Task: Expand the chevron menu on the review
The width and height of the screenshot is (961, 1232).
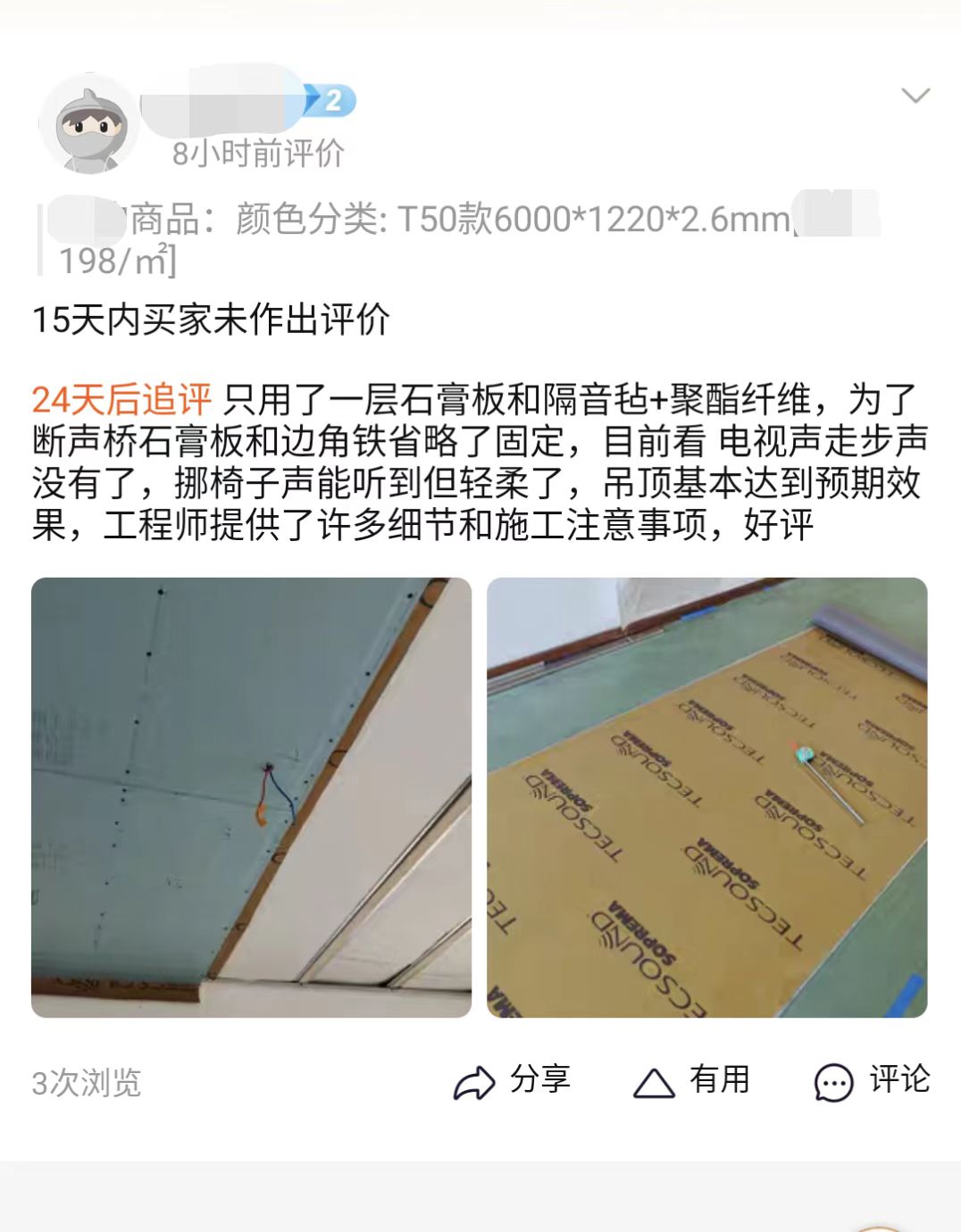Action: tap(915, 96)
